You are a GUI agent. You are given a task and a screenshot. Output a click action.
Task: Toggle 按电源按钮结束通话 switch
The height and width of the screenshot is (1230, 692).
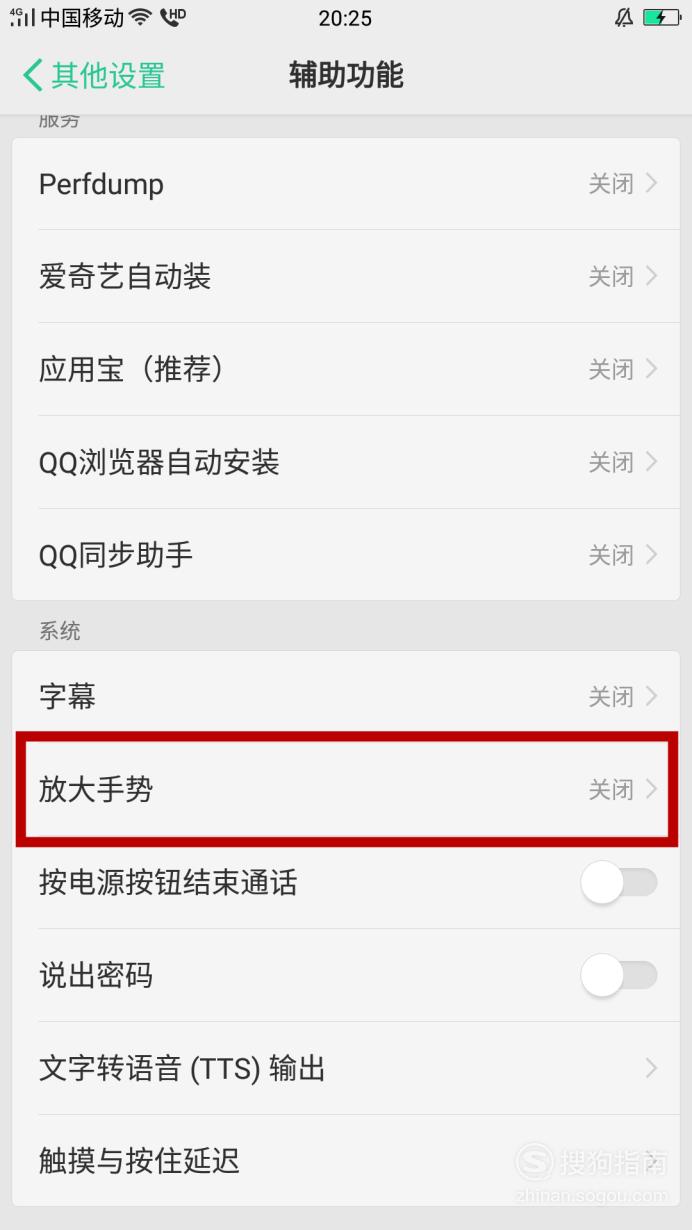coord(619,883)
